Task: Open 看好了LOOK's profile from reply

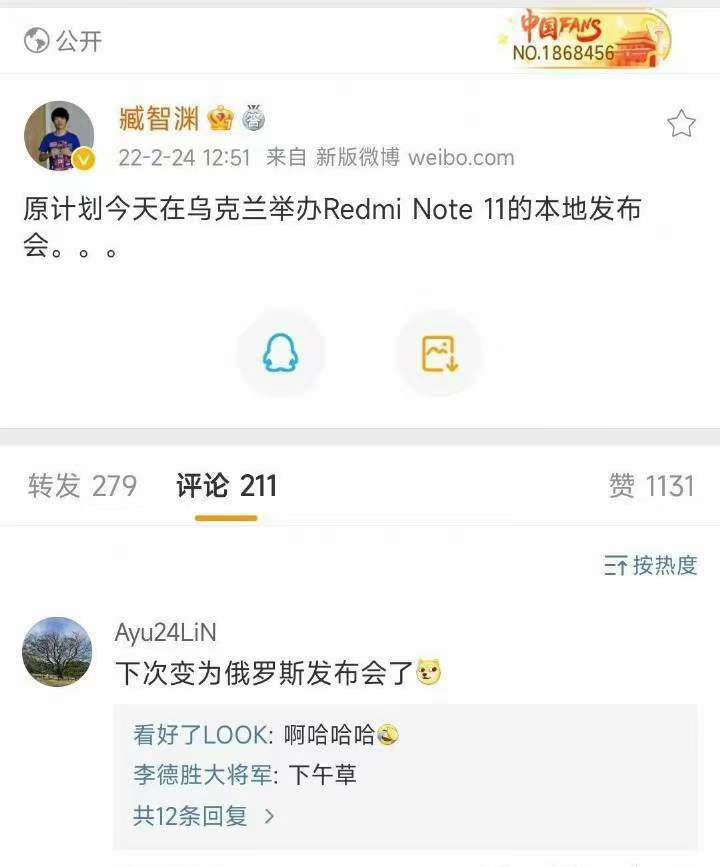Action: [x=200, y=735]
